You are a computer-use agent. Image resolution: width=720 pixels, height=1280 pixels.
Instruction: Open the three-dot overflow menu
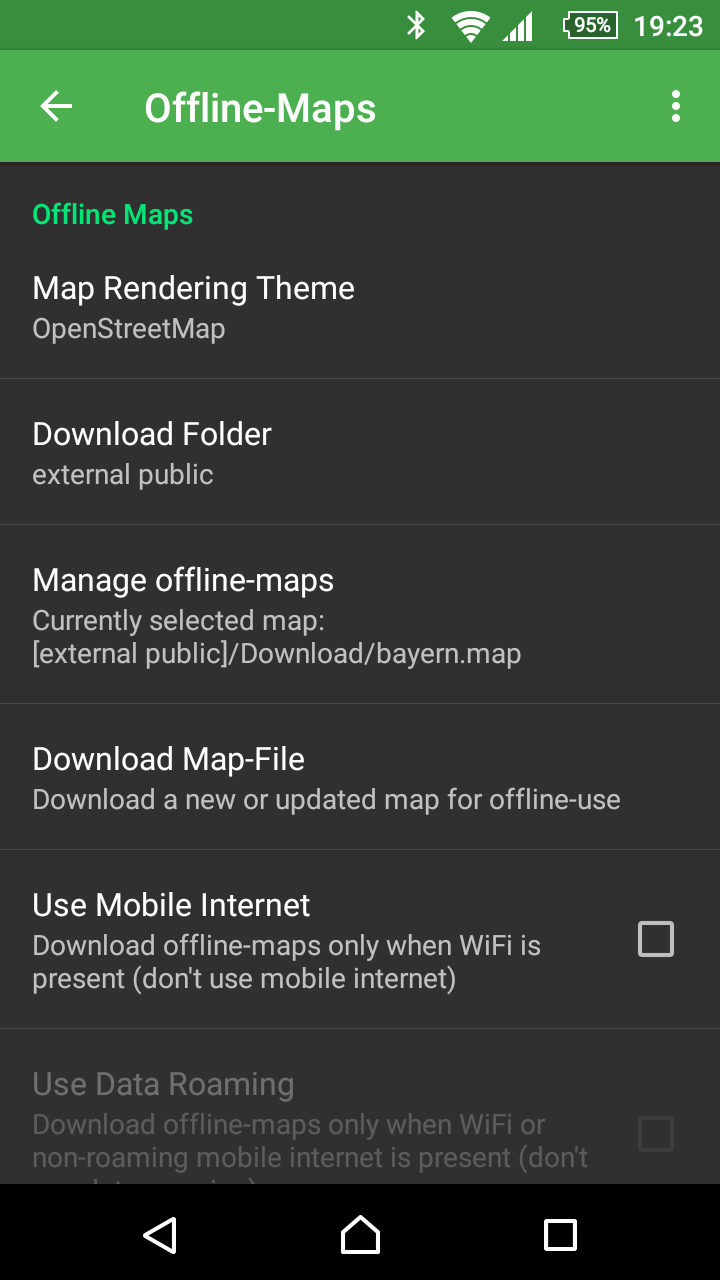tap(676, 106)
